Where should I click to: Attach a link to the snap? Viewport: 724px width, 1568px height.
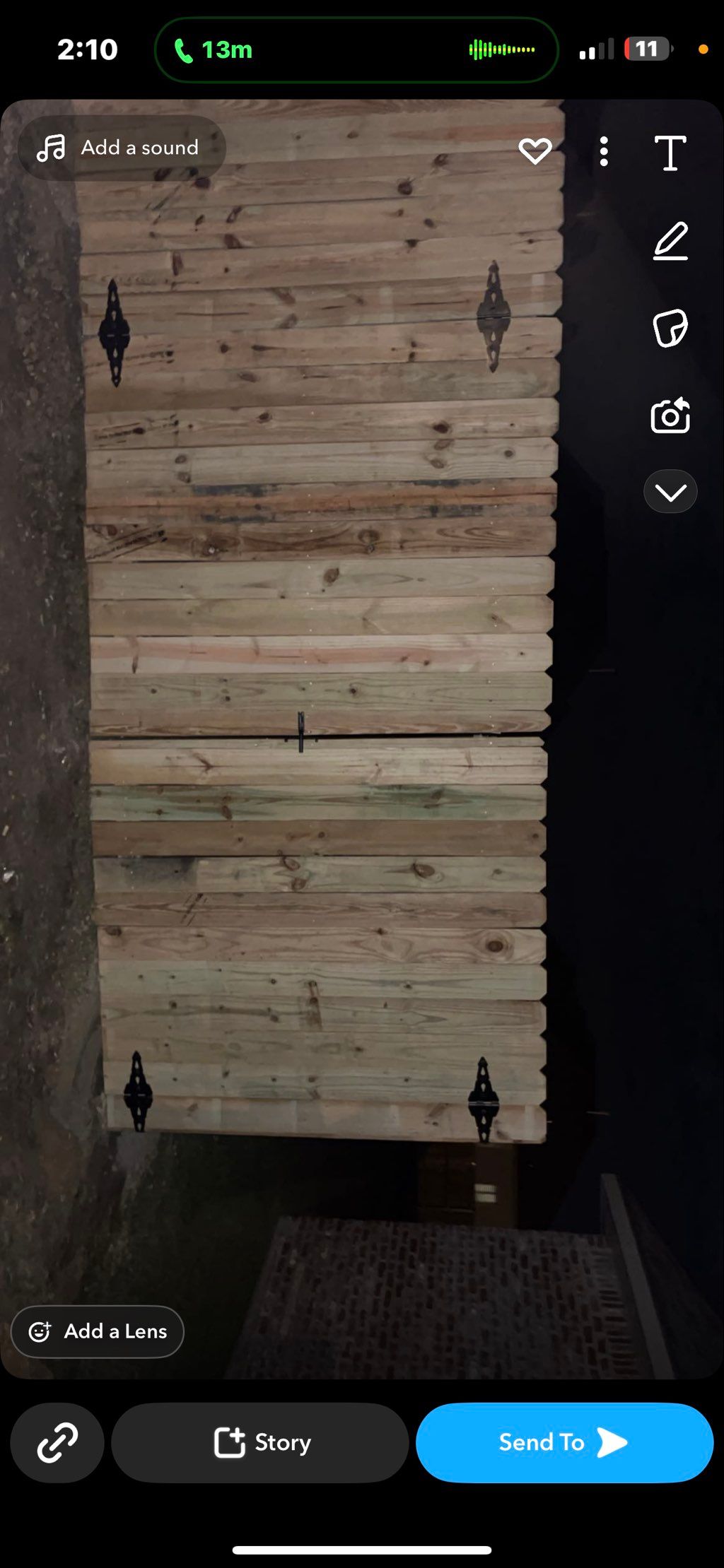[x=57, y=1442]
